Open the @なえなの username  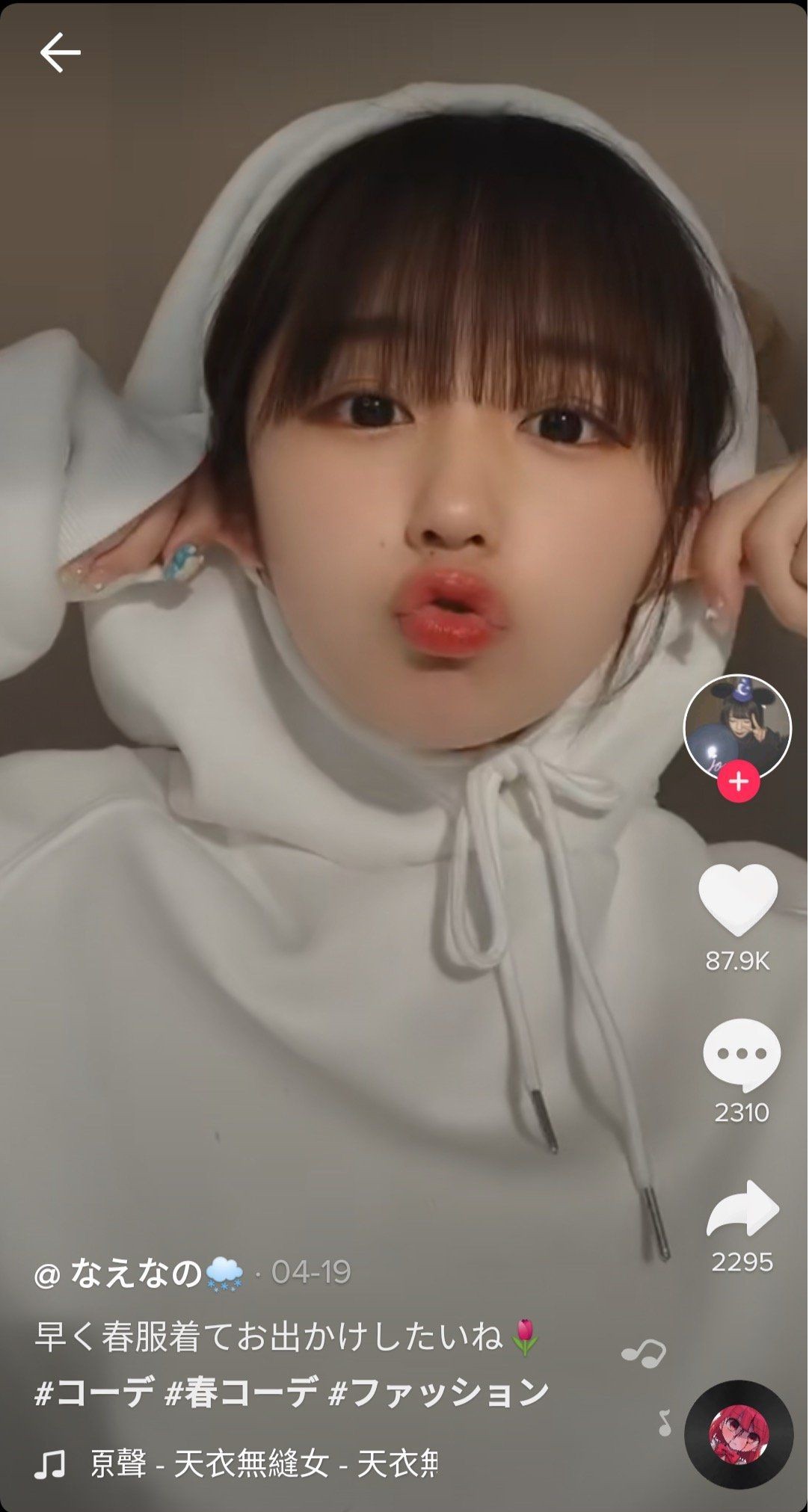(x=139, y=1272)
